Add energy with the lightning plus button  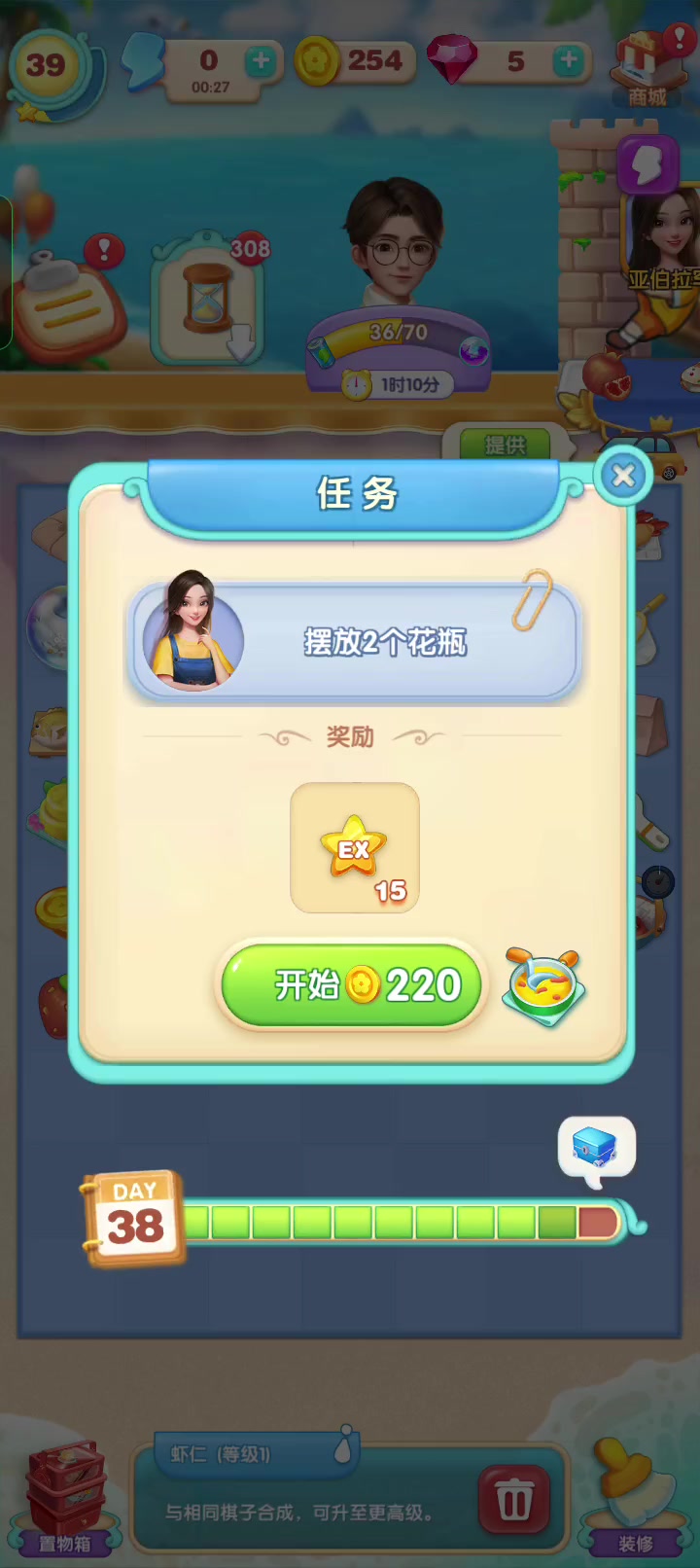[x=261, y=61]
